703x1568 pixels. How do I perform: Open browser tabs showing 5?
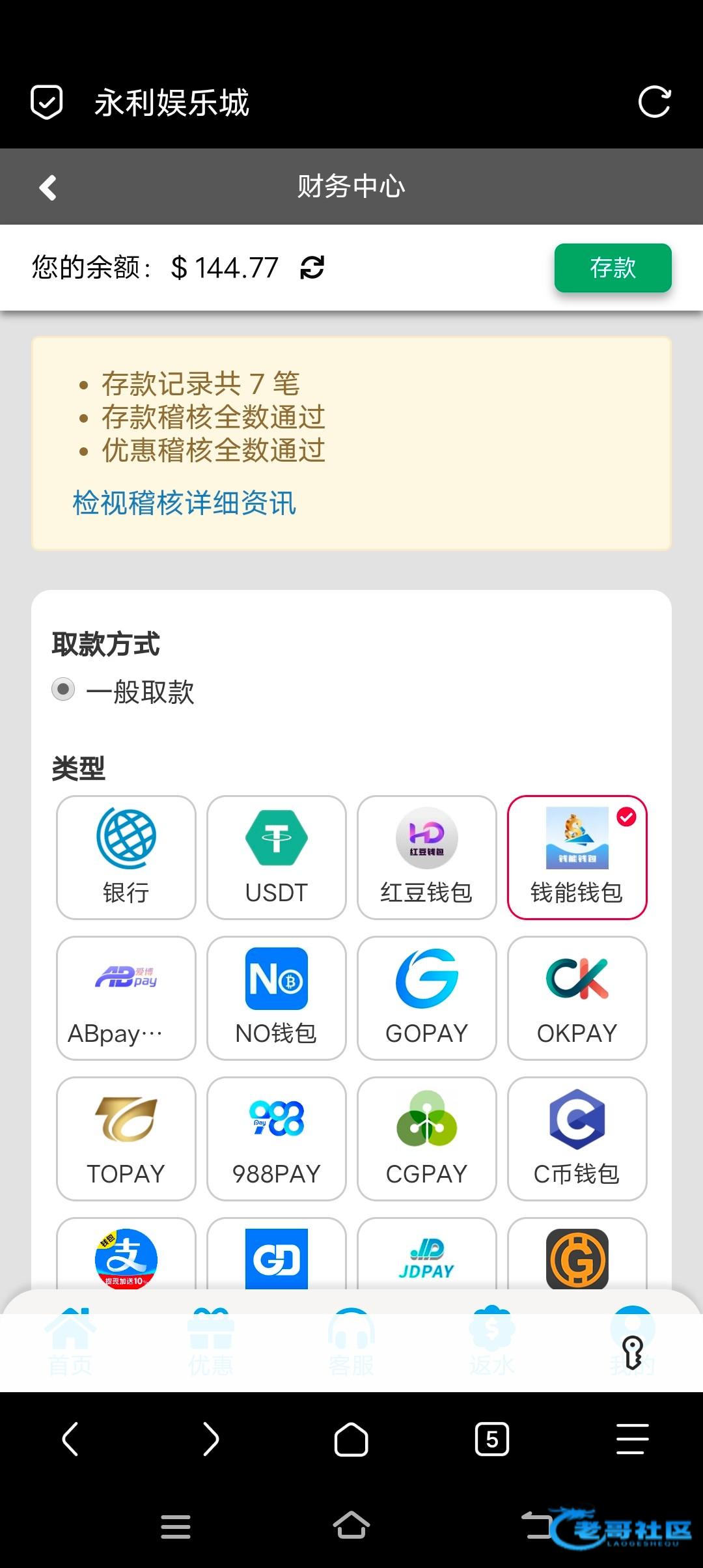click(x=492, y=1439)
